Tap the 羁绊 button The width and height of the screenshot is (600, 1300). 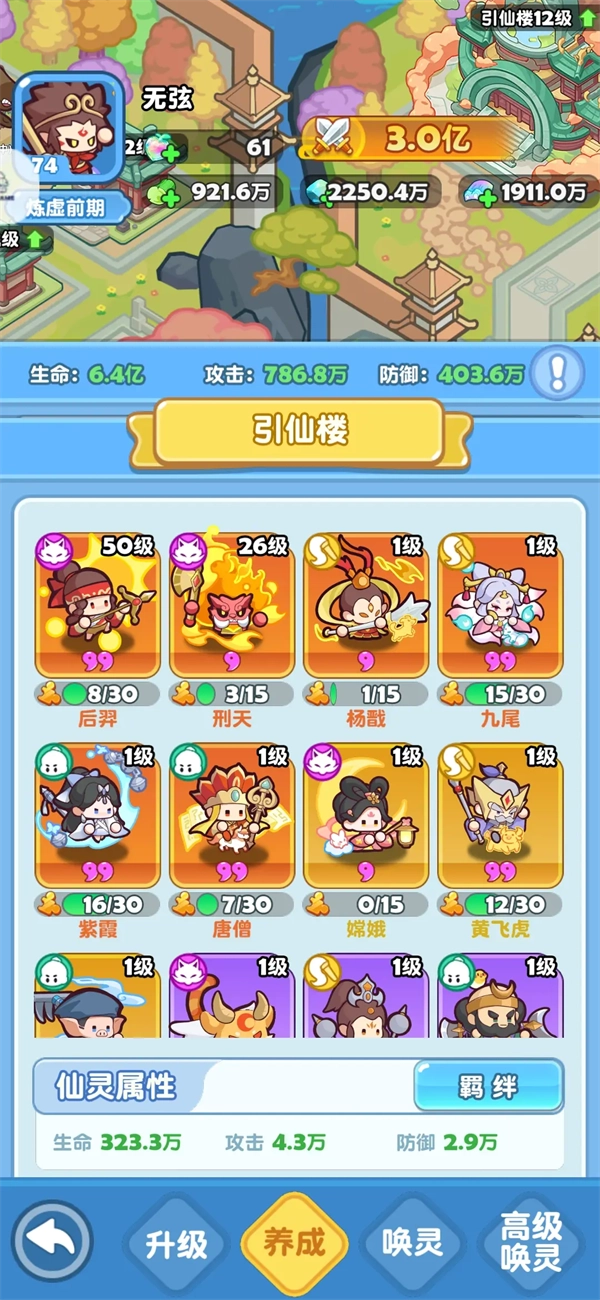[488, 1086]
